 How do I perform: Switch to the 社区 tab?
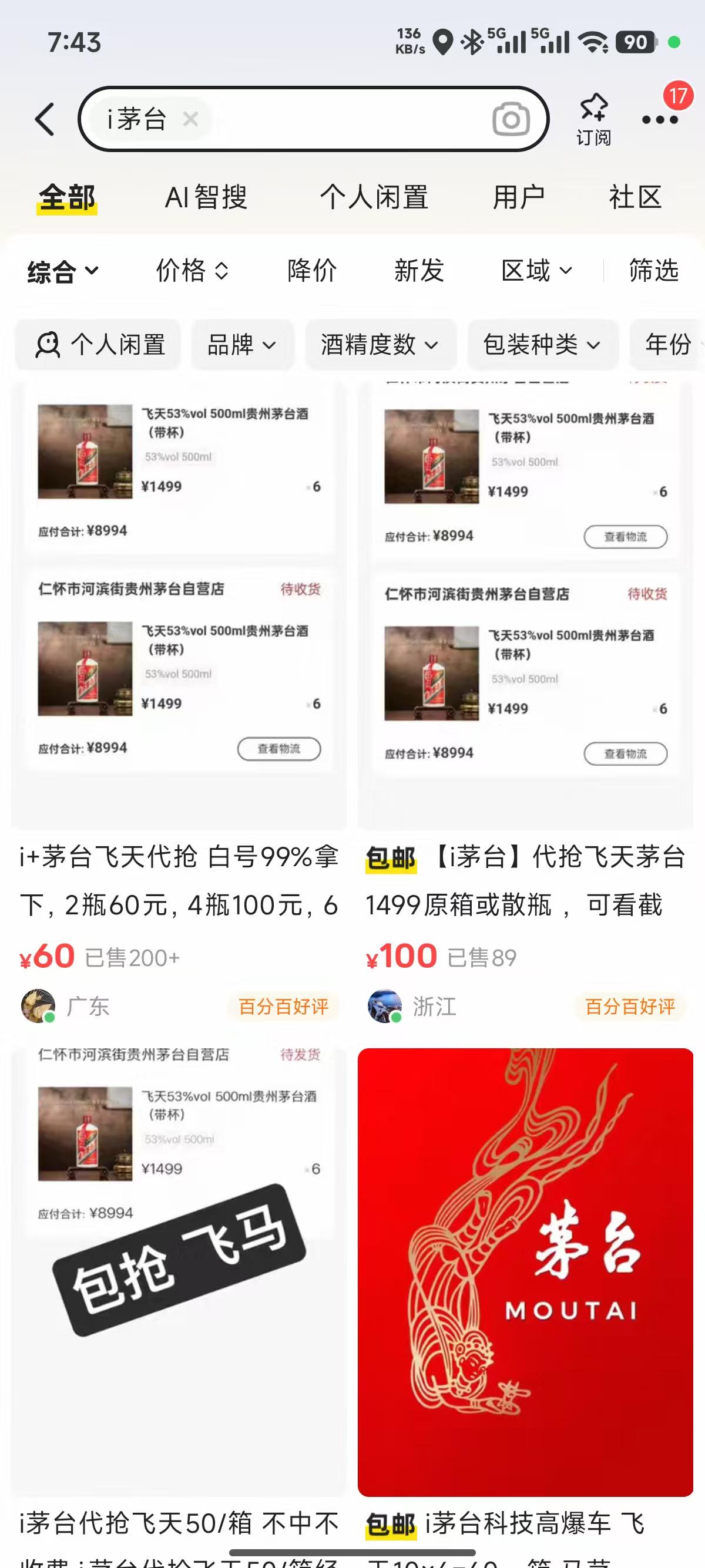click(635, 197)
